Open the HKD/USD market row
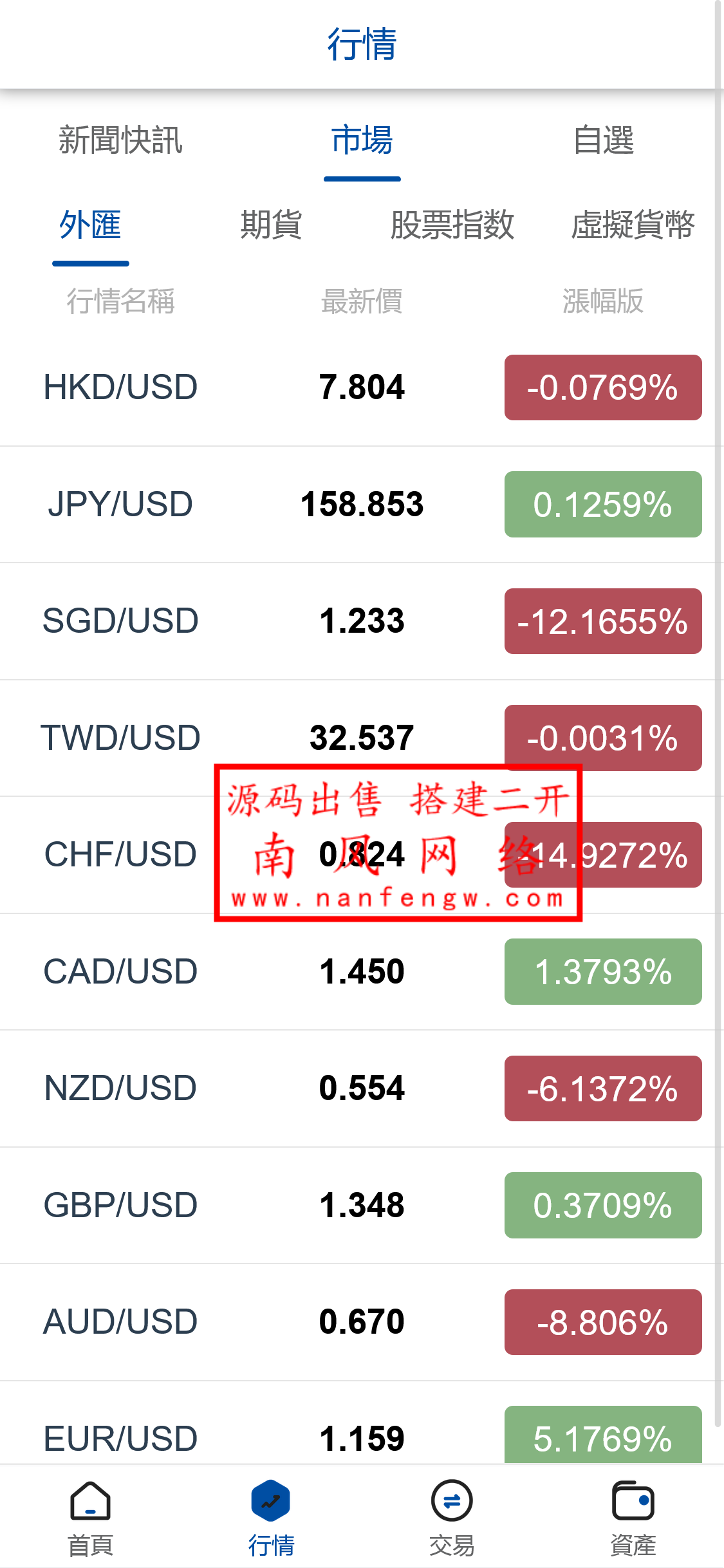The height and width of the screenshot is (1568, 724). click(x=120, y=387)
